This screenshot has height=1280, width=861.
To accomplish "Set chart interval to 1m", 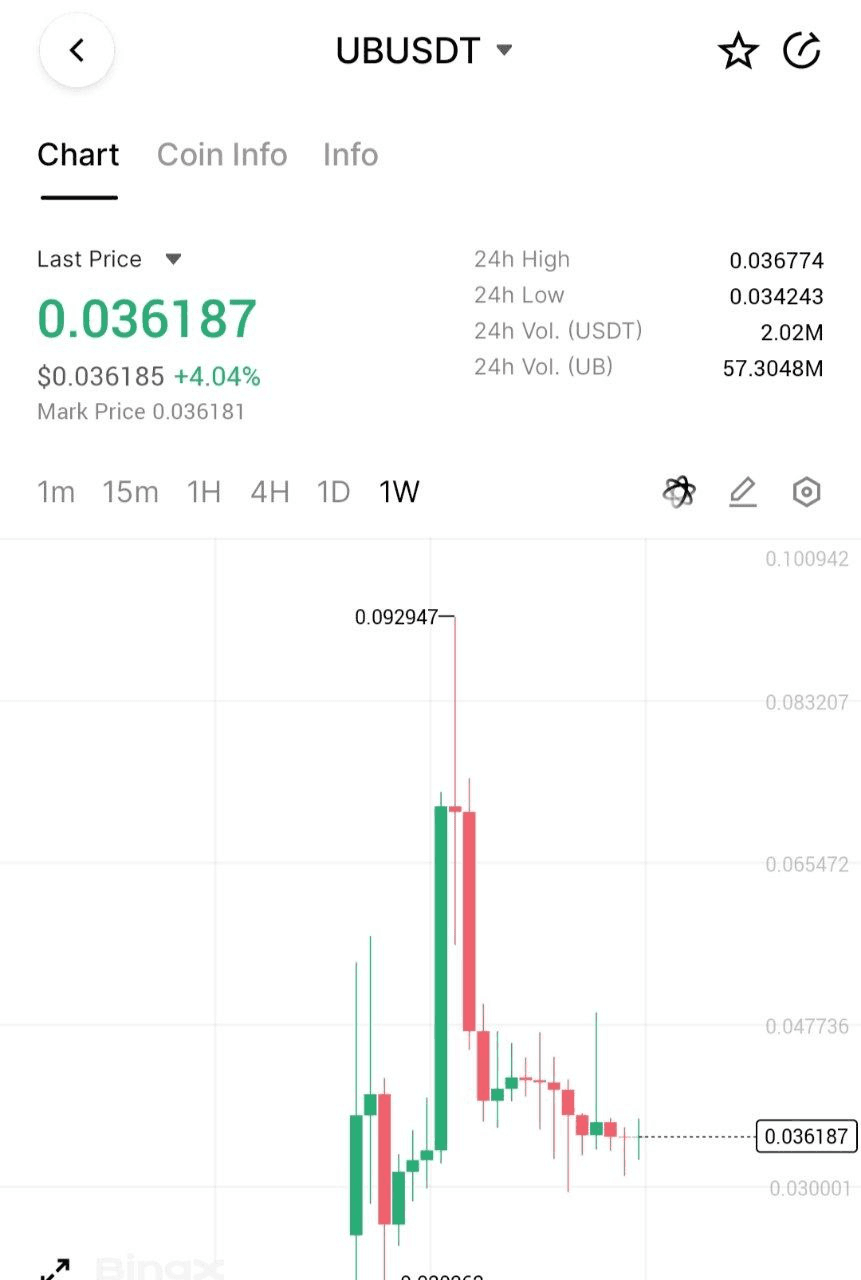I will pyautogui.click(x=56, y=492).
